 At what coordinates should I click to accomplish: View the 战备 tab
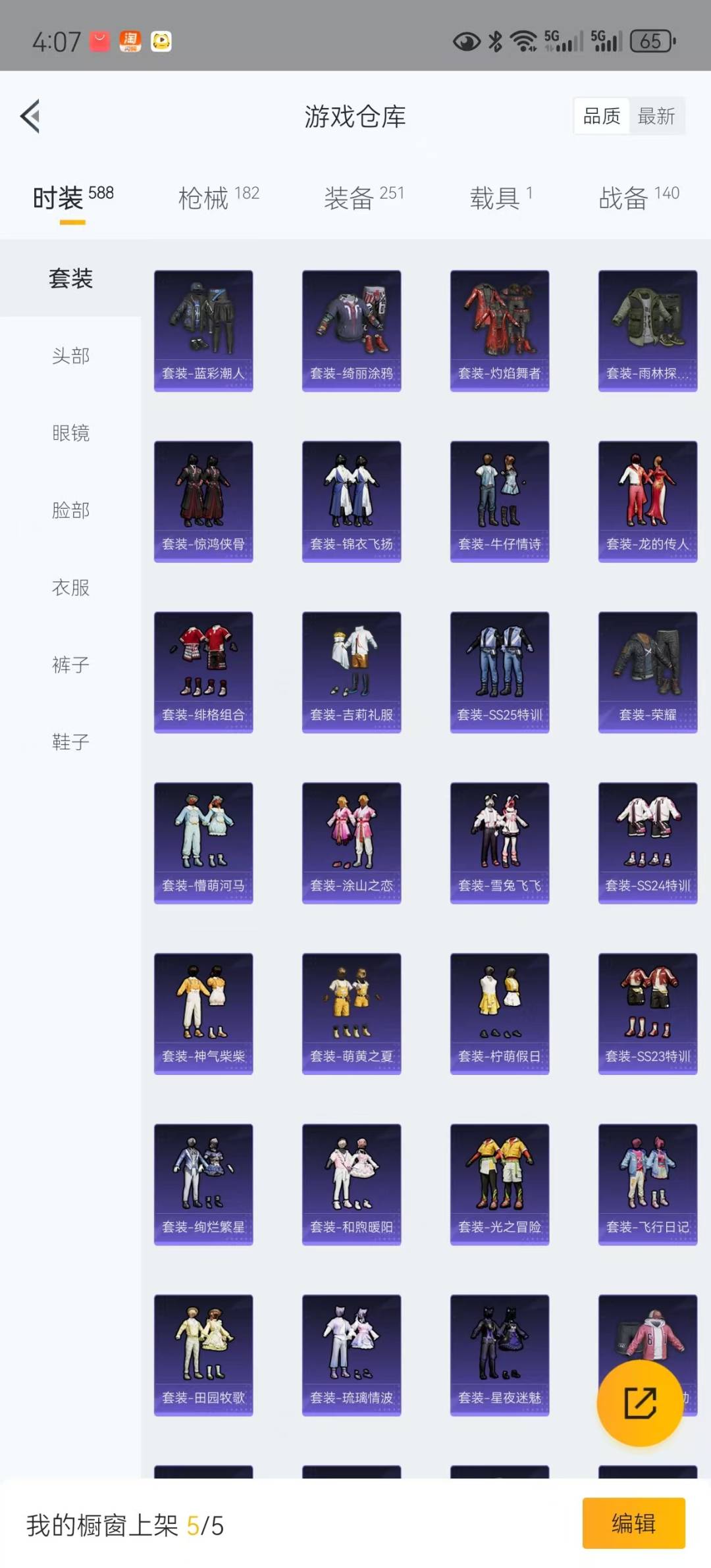(x=639, y=197)
